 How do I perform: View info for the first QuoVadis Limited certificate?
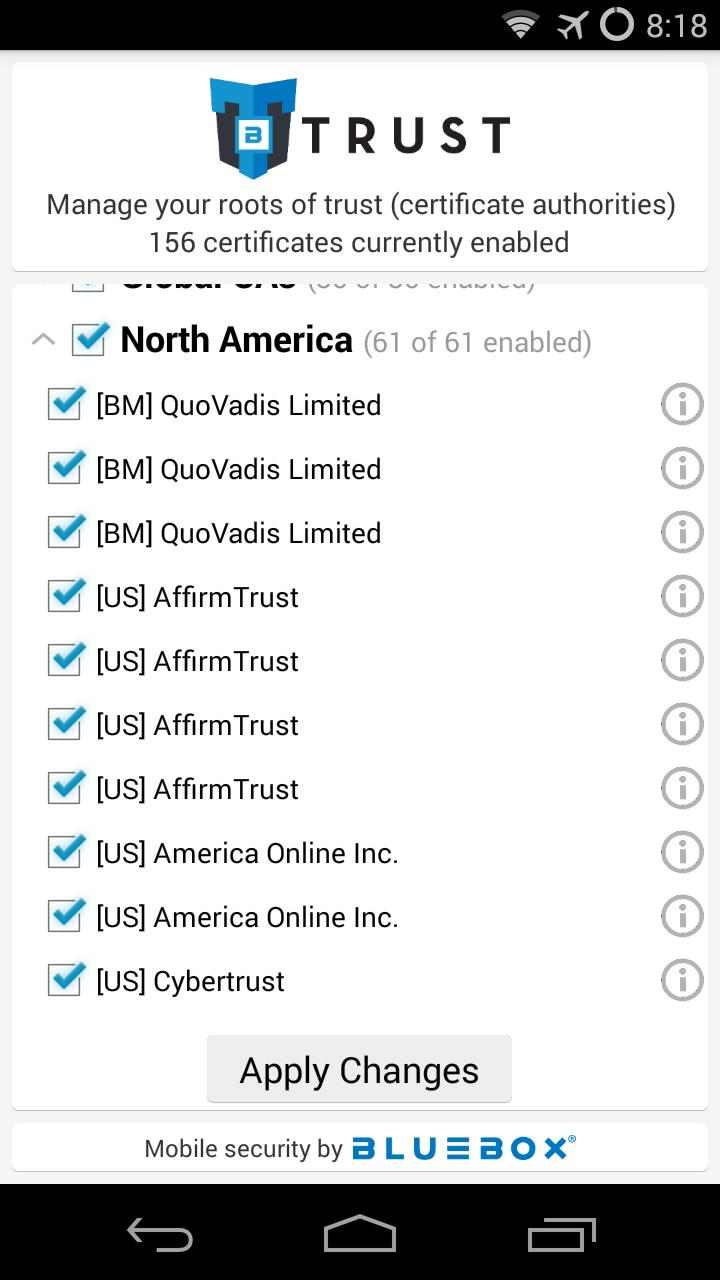pyautogui.click(x=681, y=404)
